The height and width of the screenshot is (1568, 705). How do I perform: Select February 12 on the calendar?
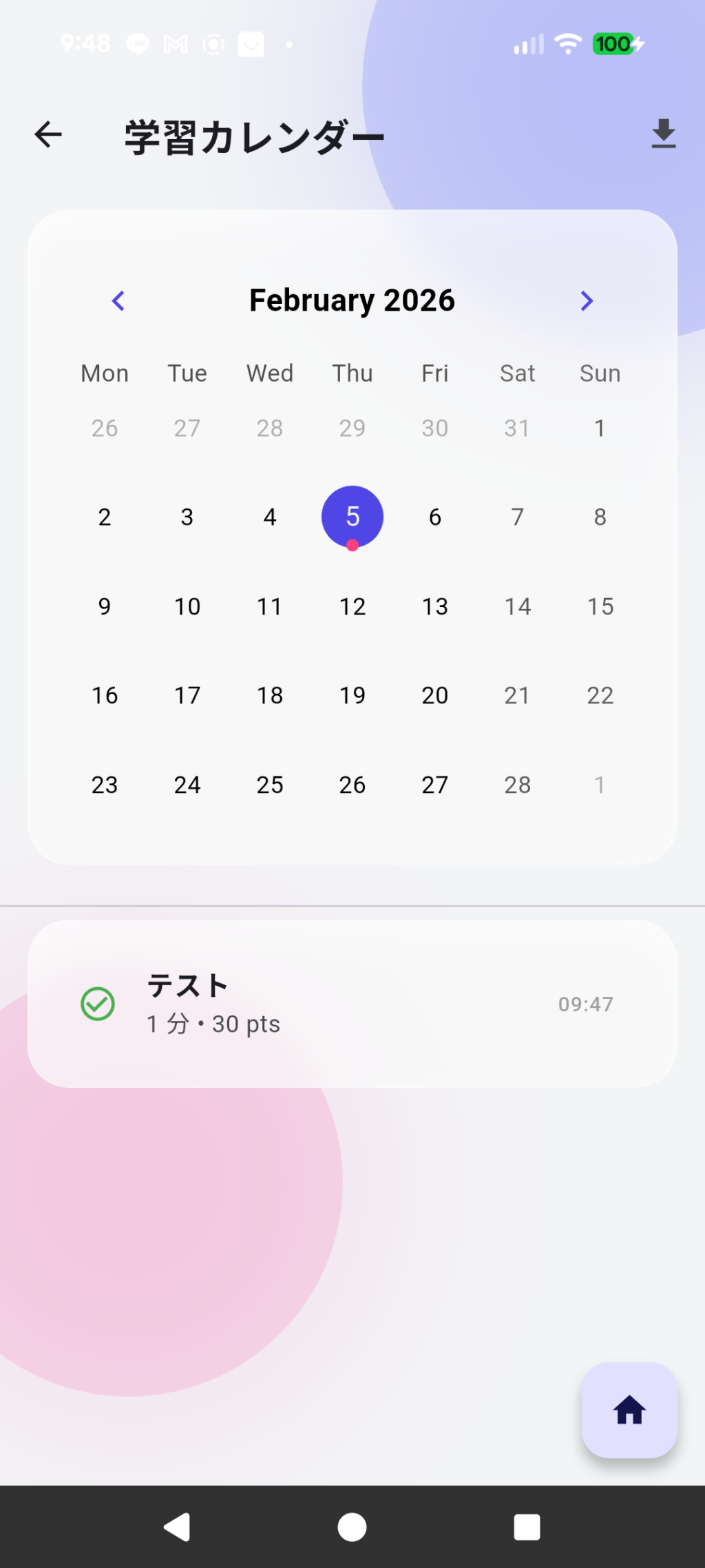(x=352, y=606)
